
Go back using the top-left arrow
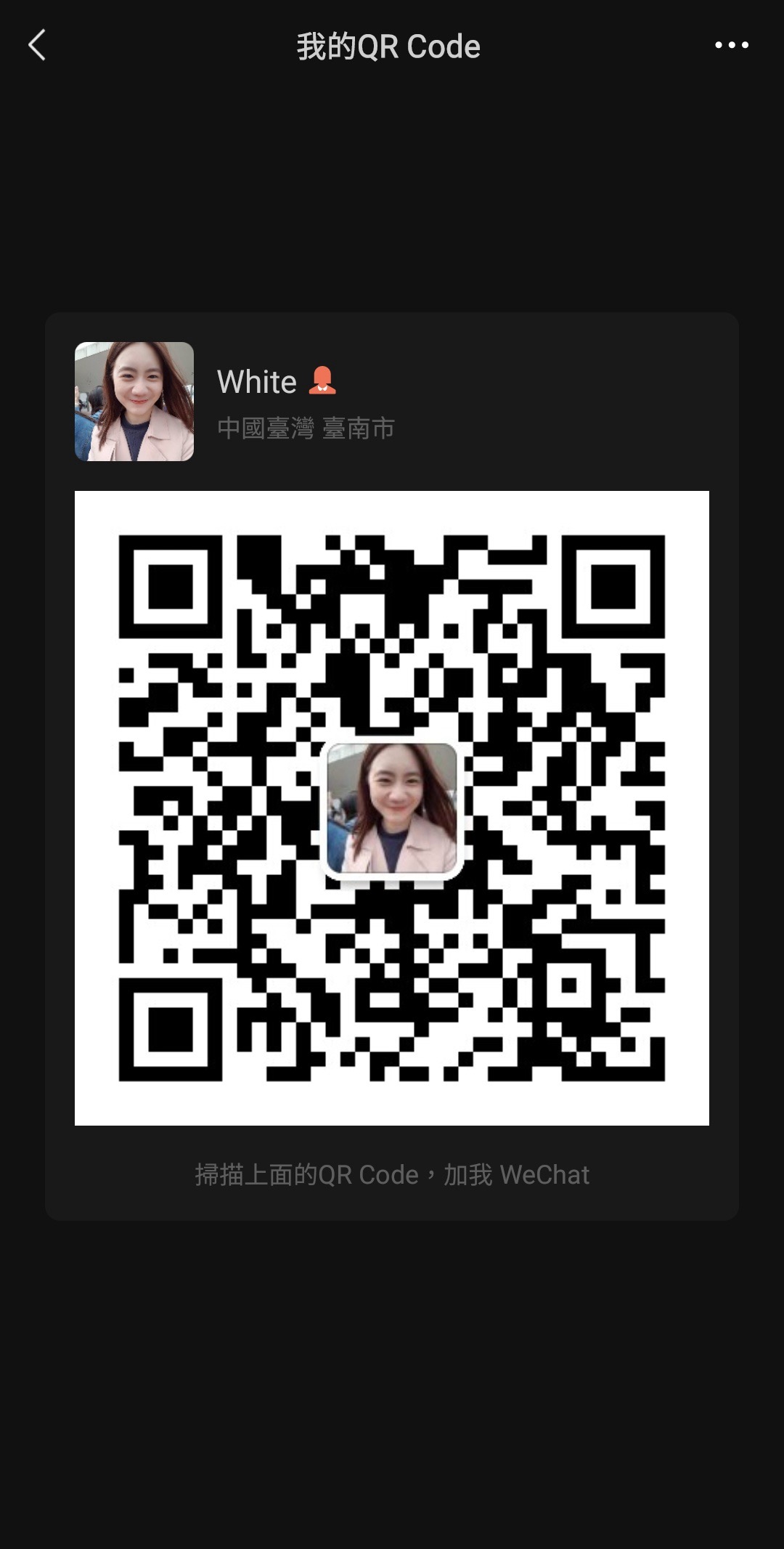(37, 45)
